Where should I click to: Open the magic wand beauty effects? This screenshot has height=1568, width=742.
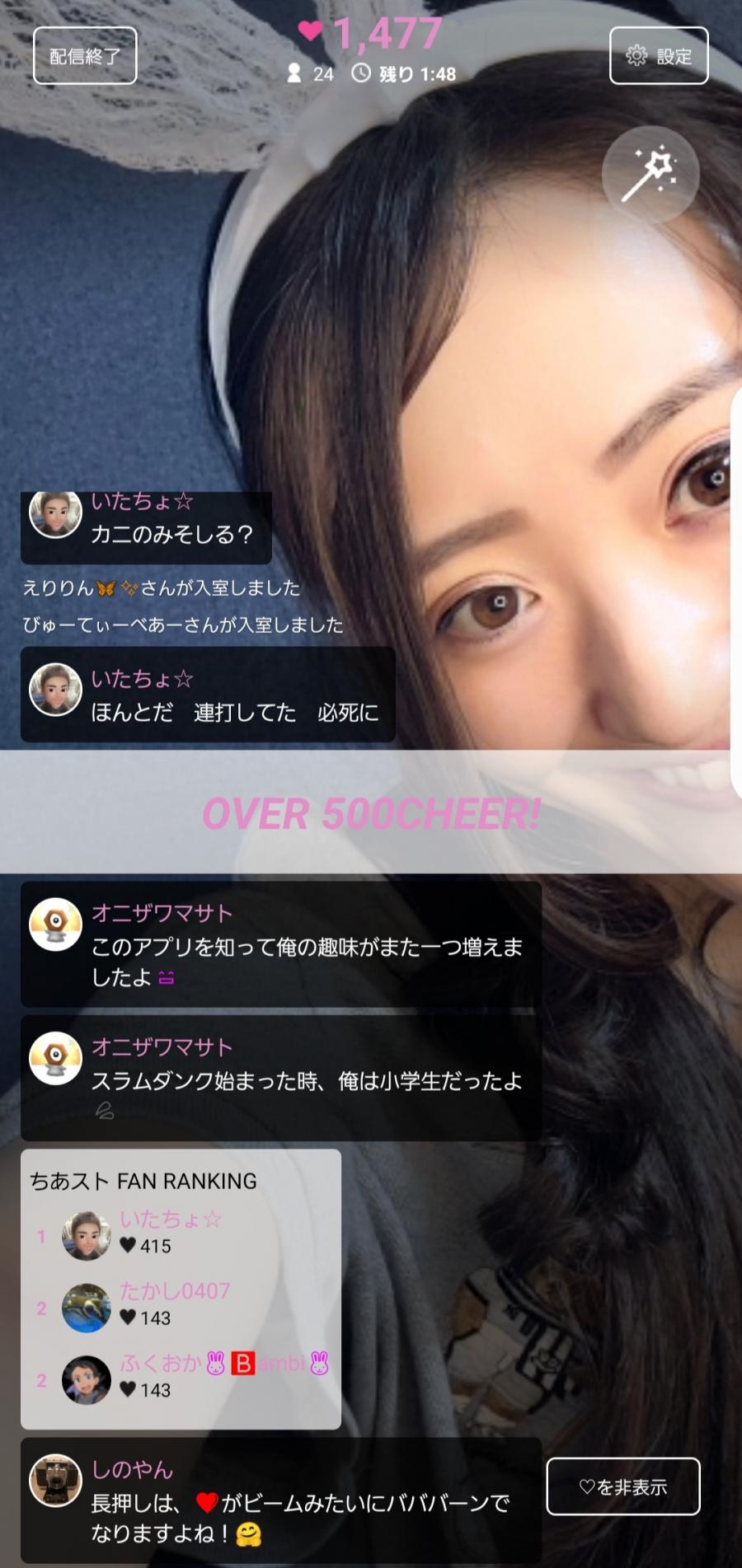[x=650, y=175]
